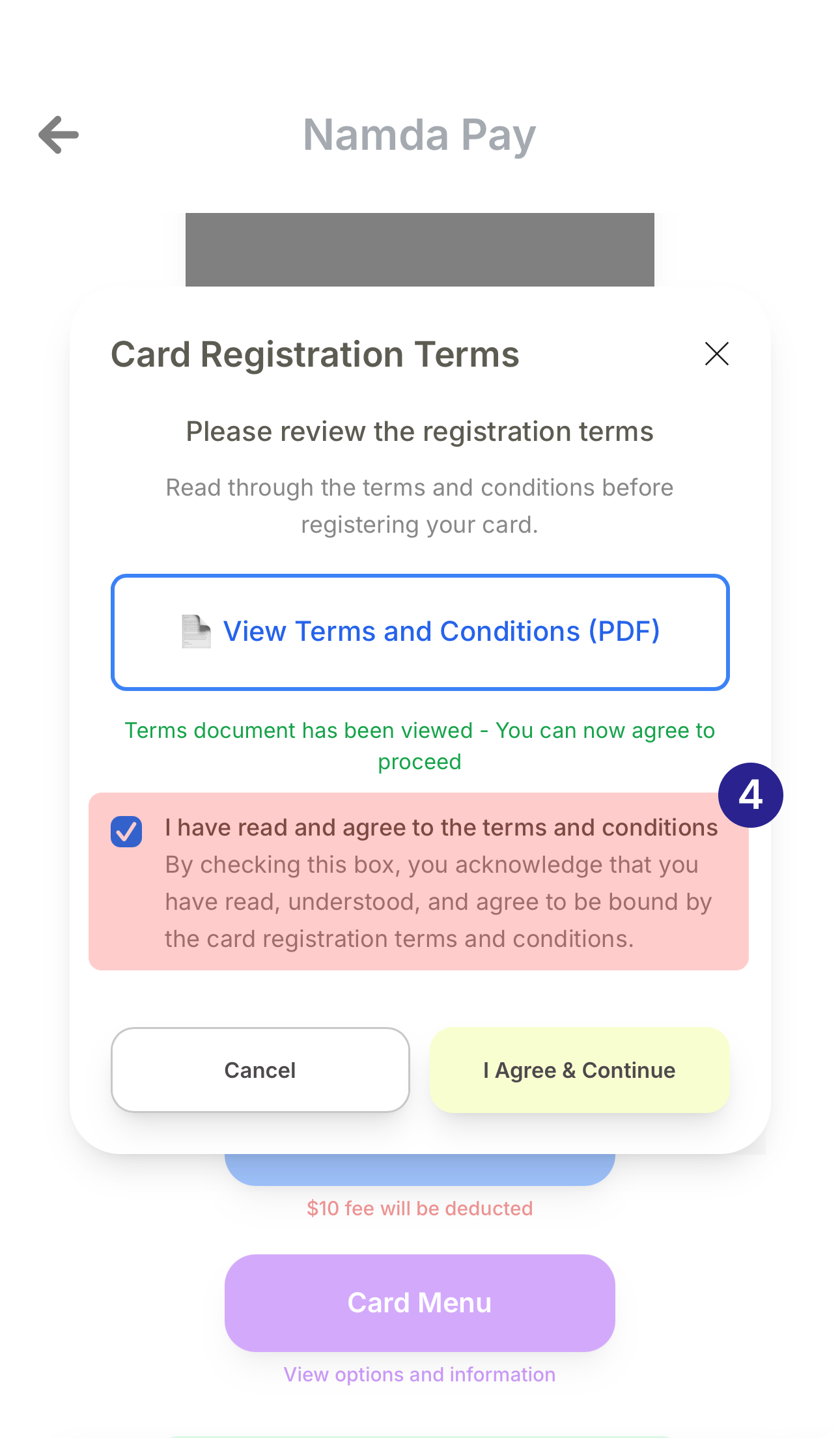Click the $10 fee deduction notice
The width and height of the screenshot is (840, 1438).
coord(420,1209)
